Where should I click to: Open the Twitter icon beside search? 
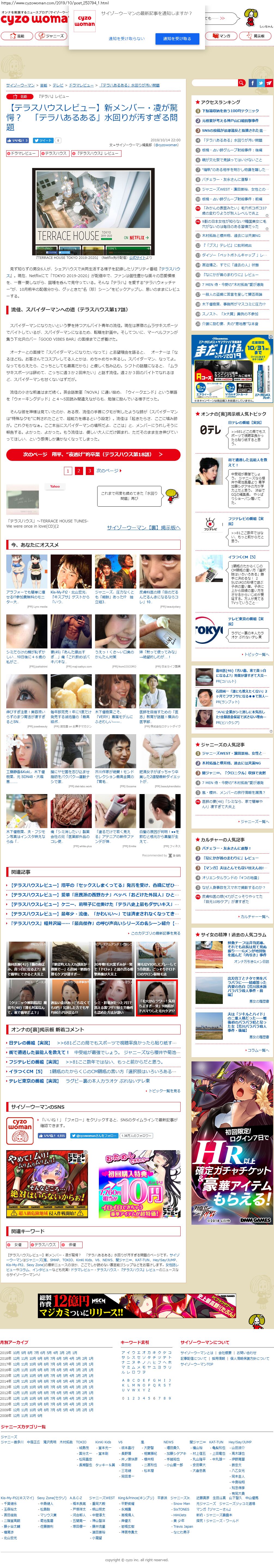point(260,83)
